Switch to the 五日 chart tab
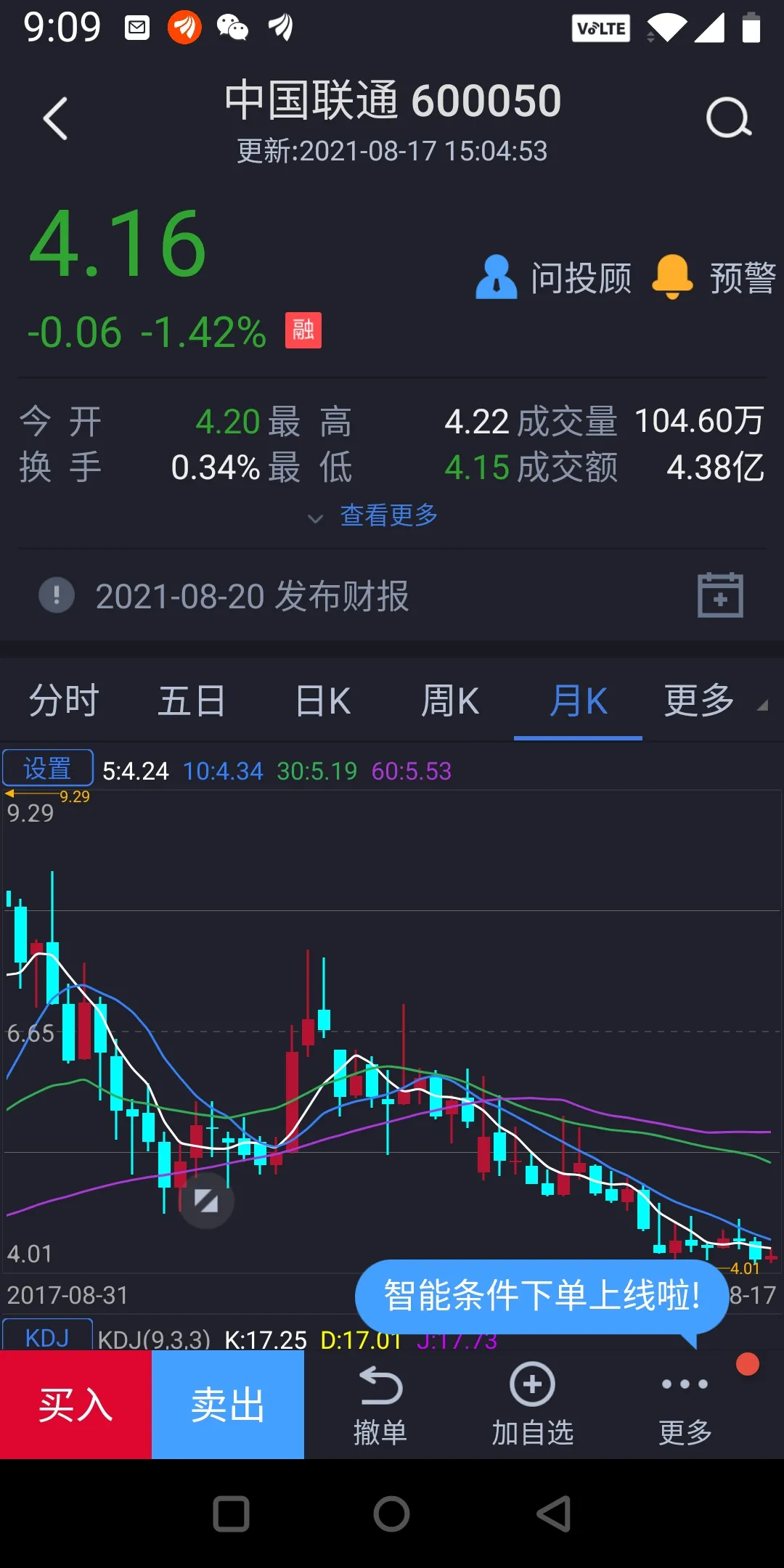The image size is (784, 1568). 192,701
